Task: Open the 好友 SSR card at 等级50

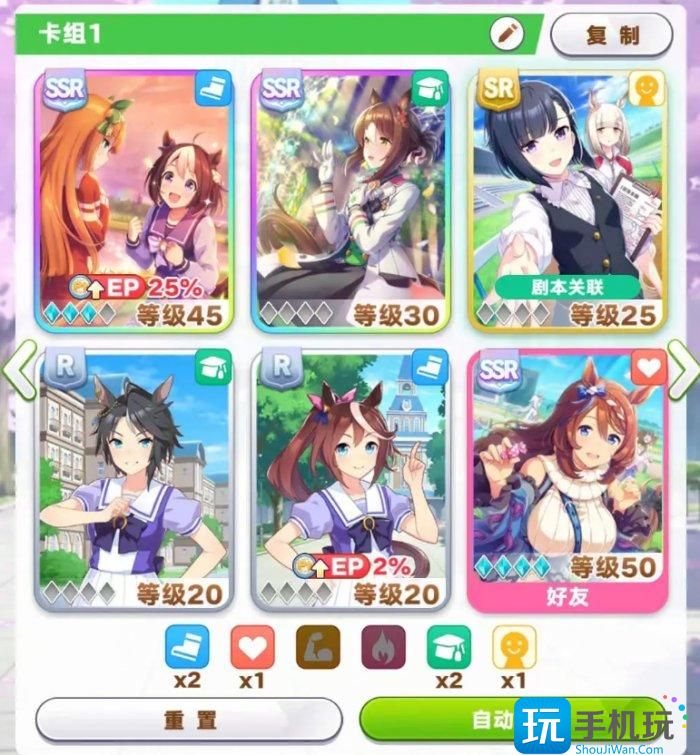Action: [x=568, y=481]
